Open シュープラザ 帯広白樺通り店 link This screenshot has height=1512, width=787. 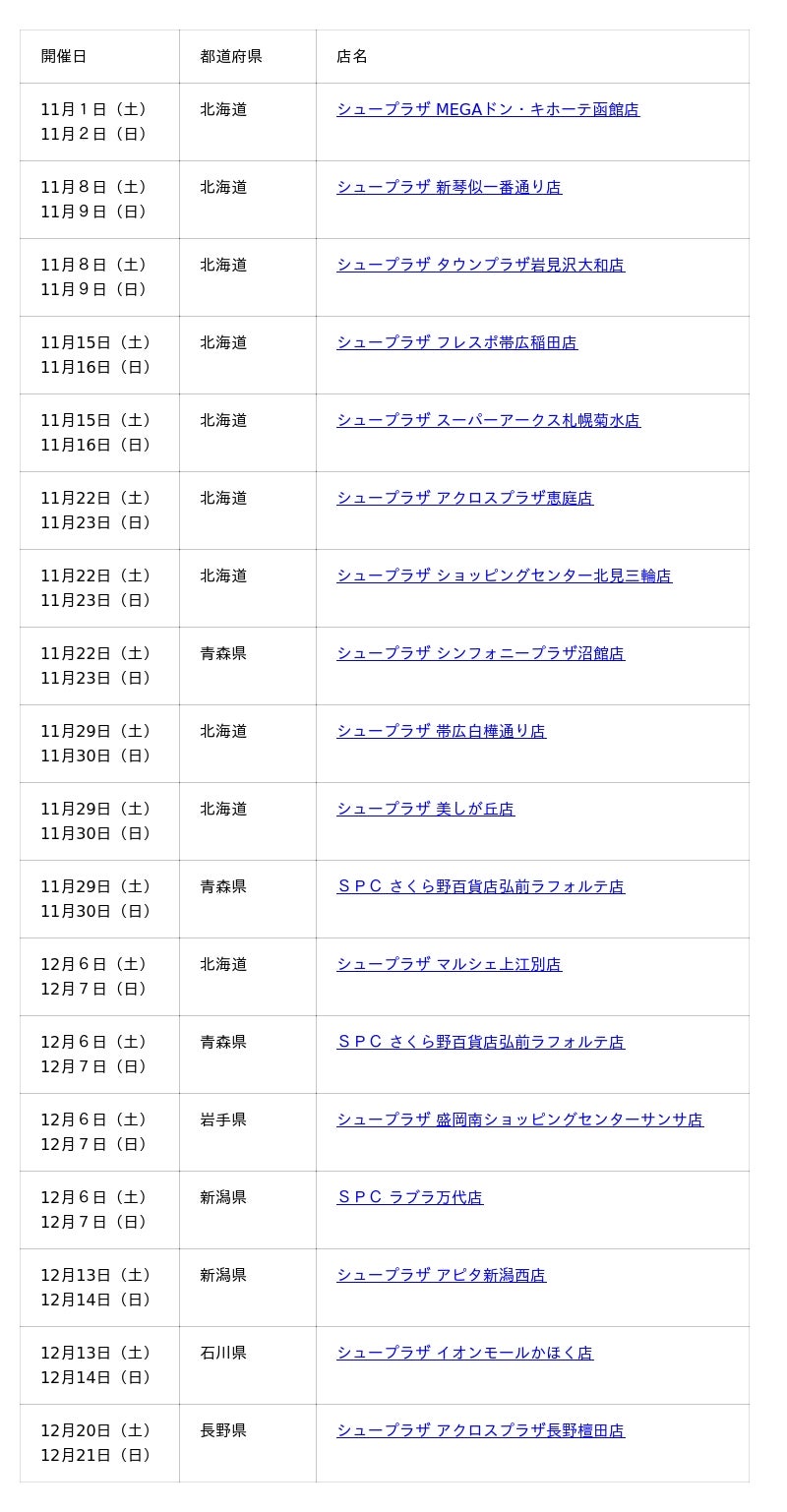point(441,731)
